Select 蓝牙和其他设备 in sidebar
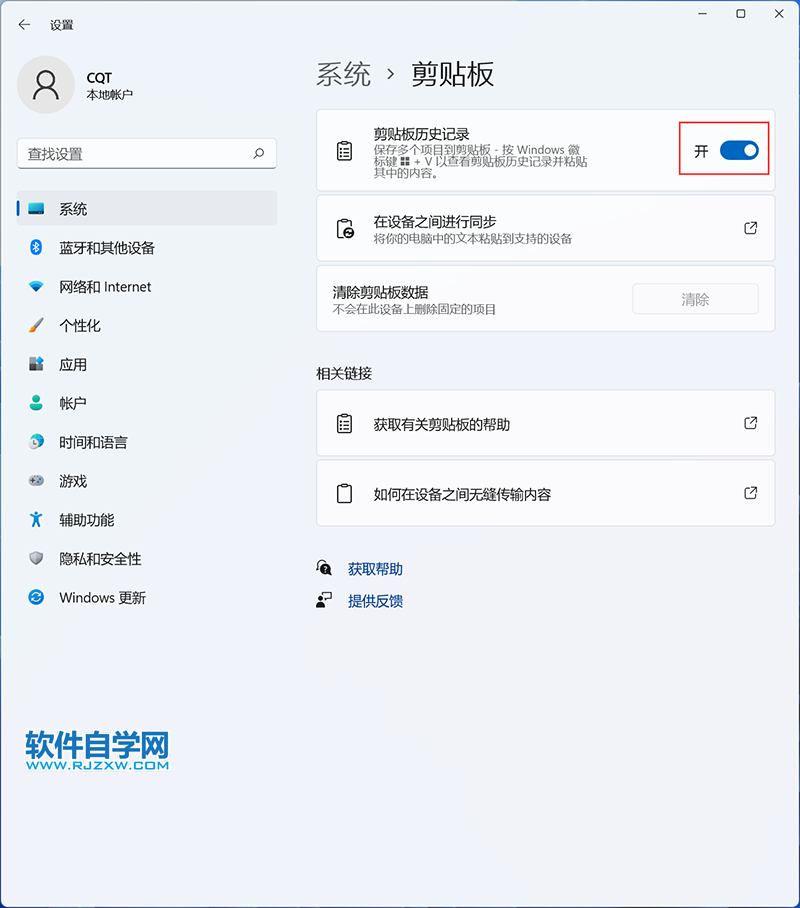The height and width of the screenshot is (908, 800). [107, 248]
